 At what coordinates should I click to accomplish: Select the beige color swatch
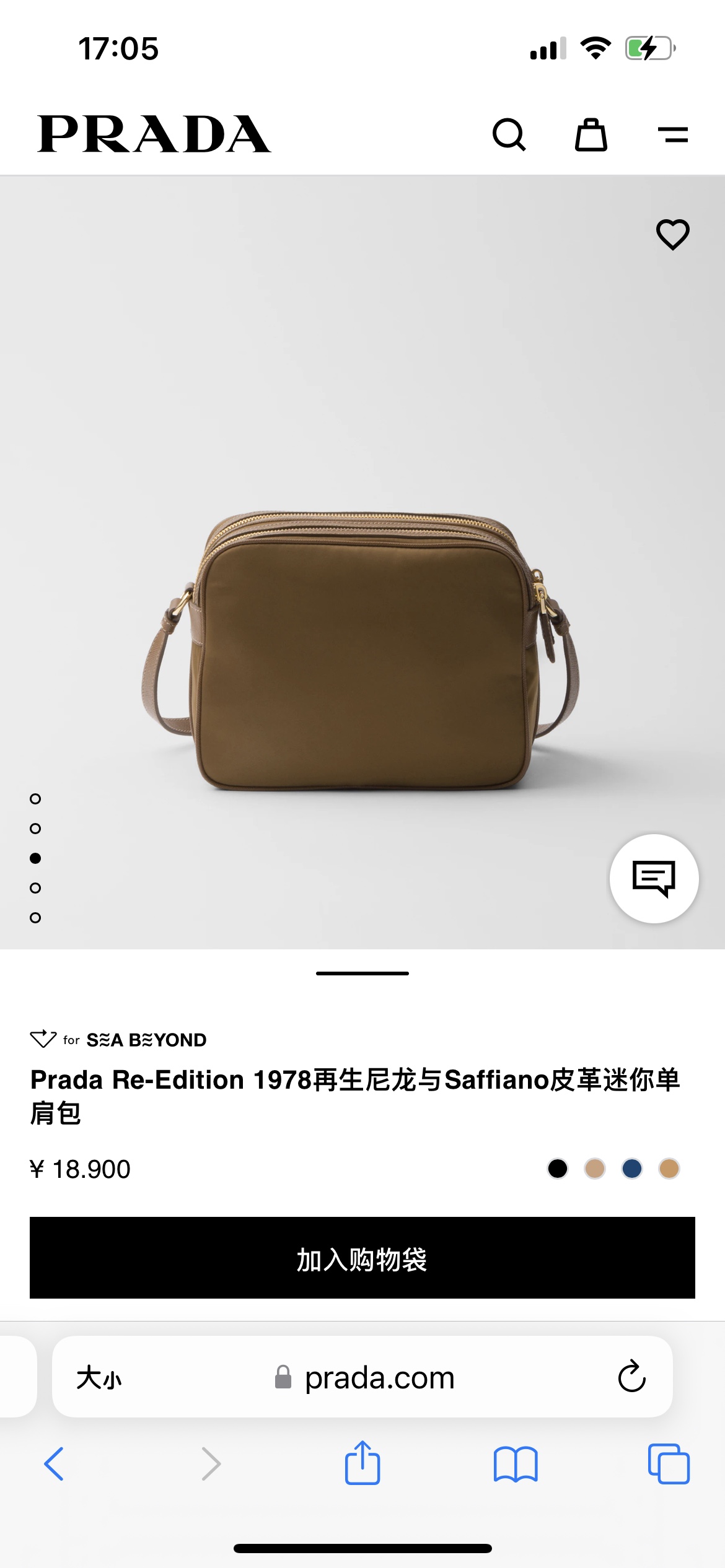pos(595,1169)
